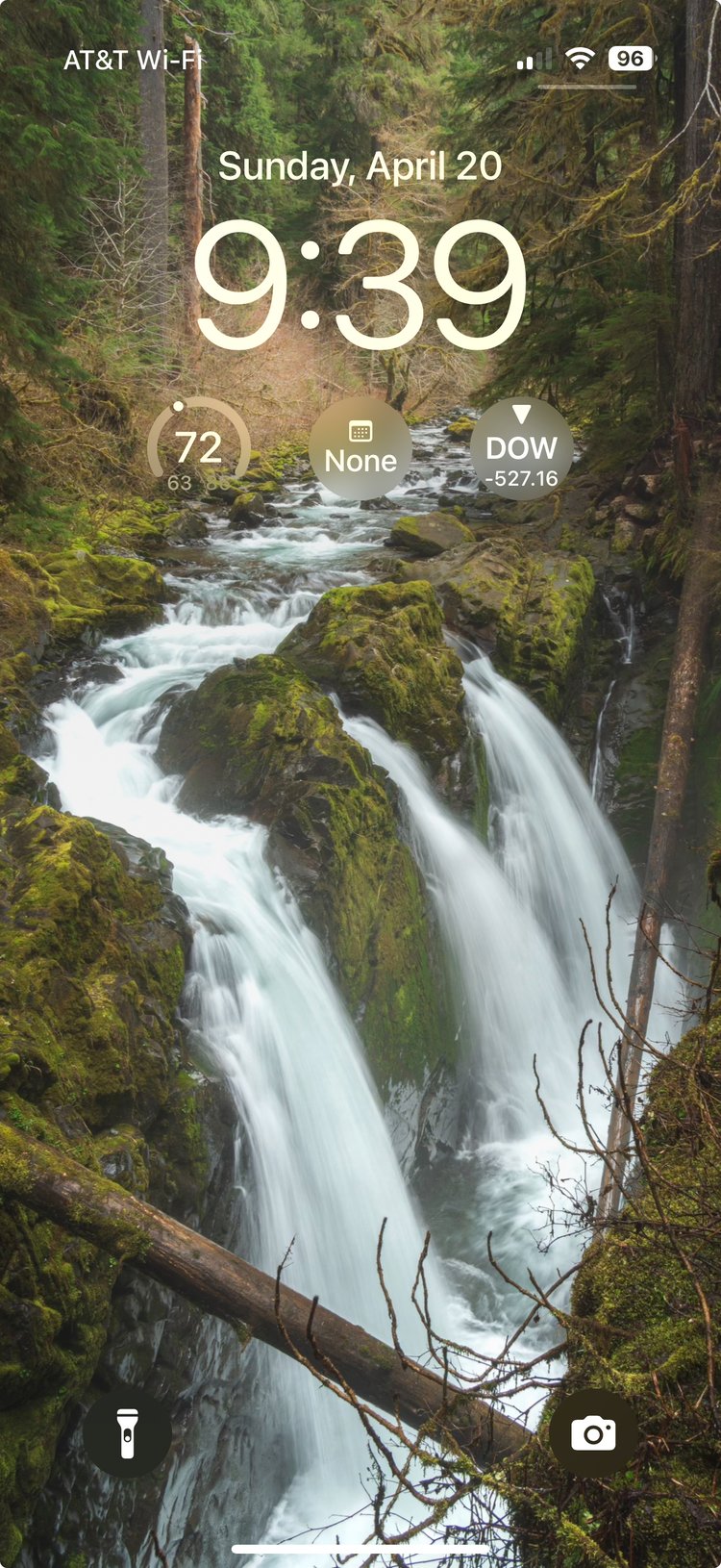Viewport: 721px width, 1568px height.
Task: Tap the Sunday, April 20 date
Action: pos(360,166)
